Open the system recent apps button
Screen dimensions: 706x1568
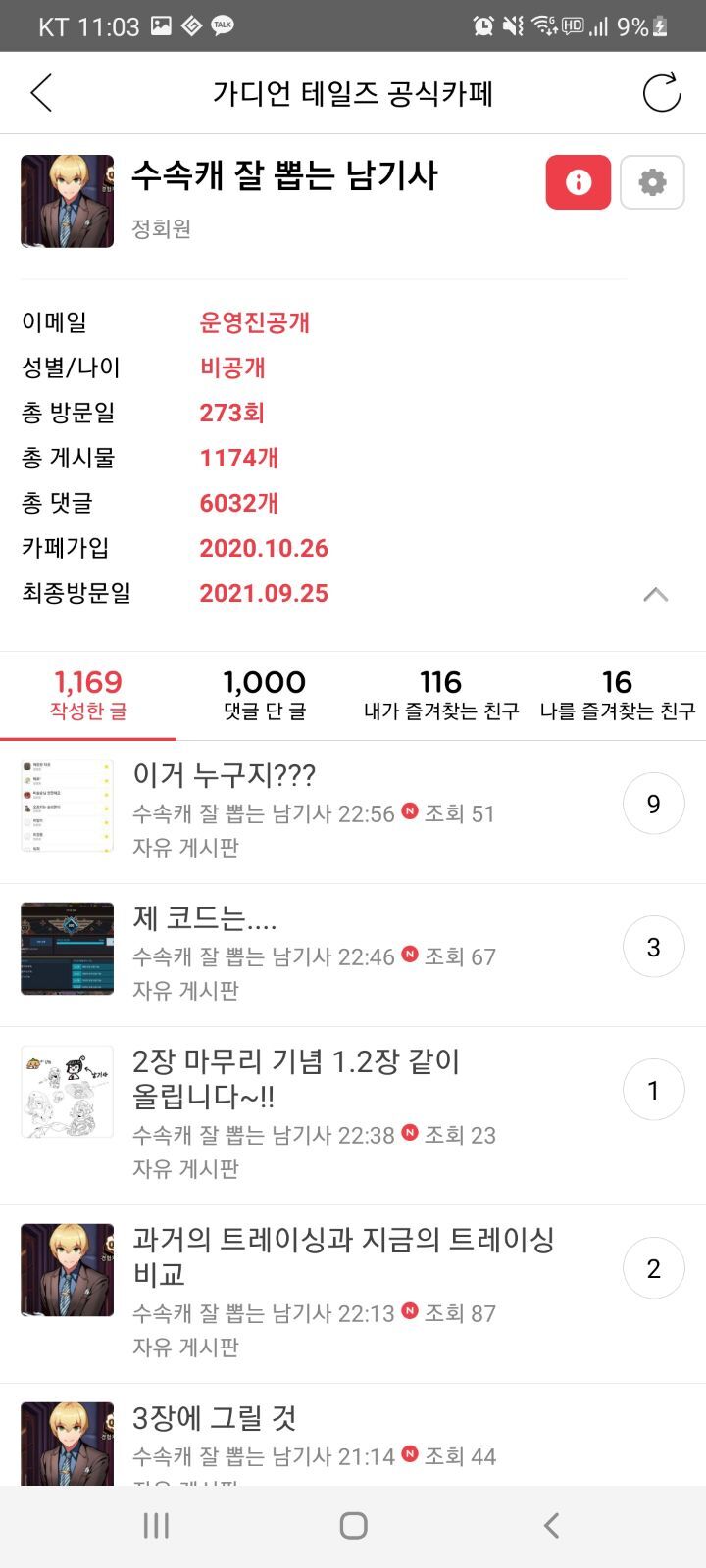pyautogui.click(x=156, y=1525)
